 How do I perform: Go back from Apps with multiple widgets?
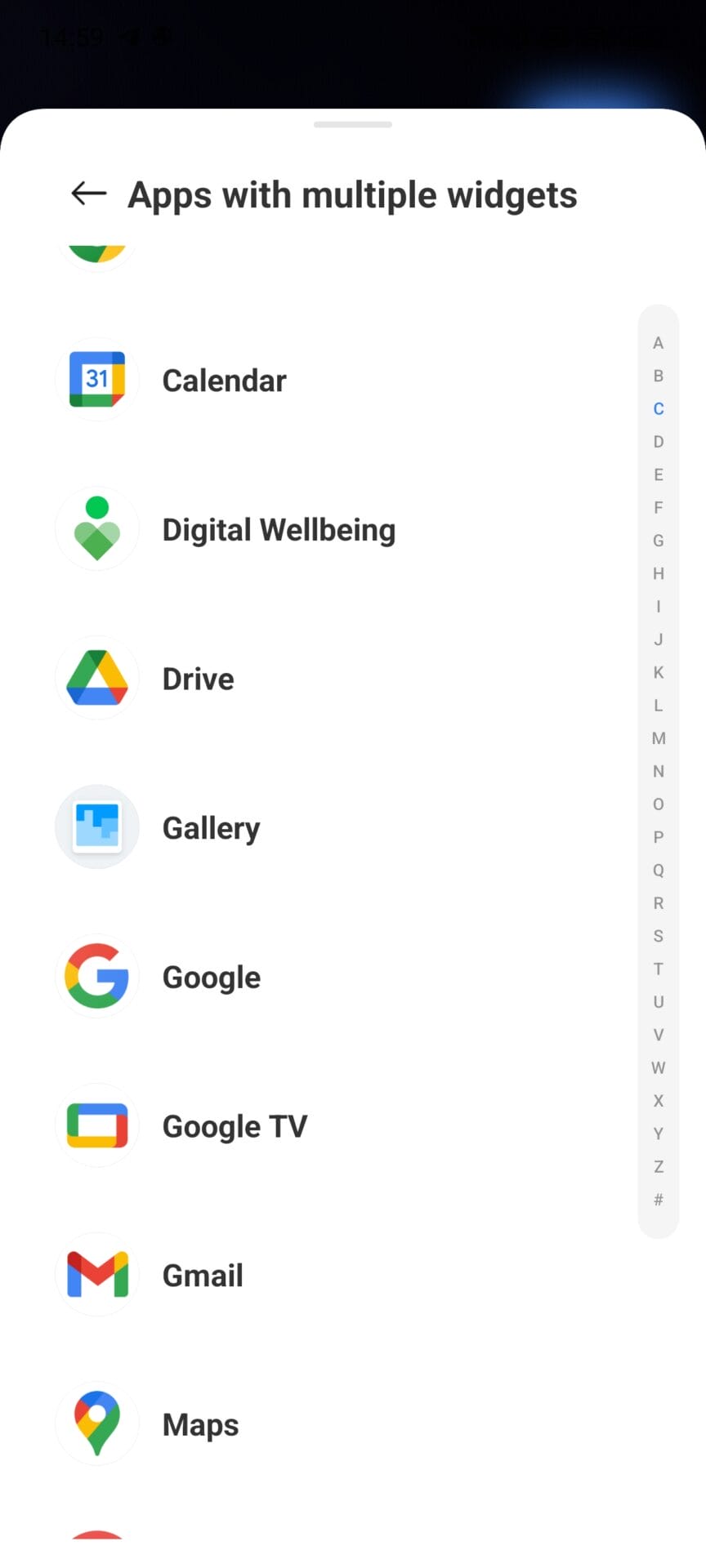(89, 194)
